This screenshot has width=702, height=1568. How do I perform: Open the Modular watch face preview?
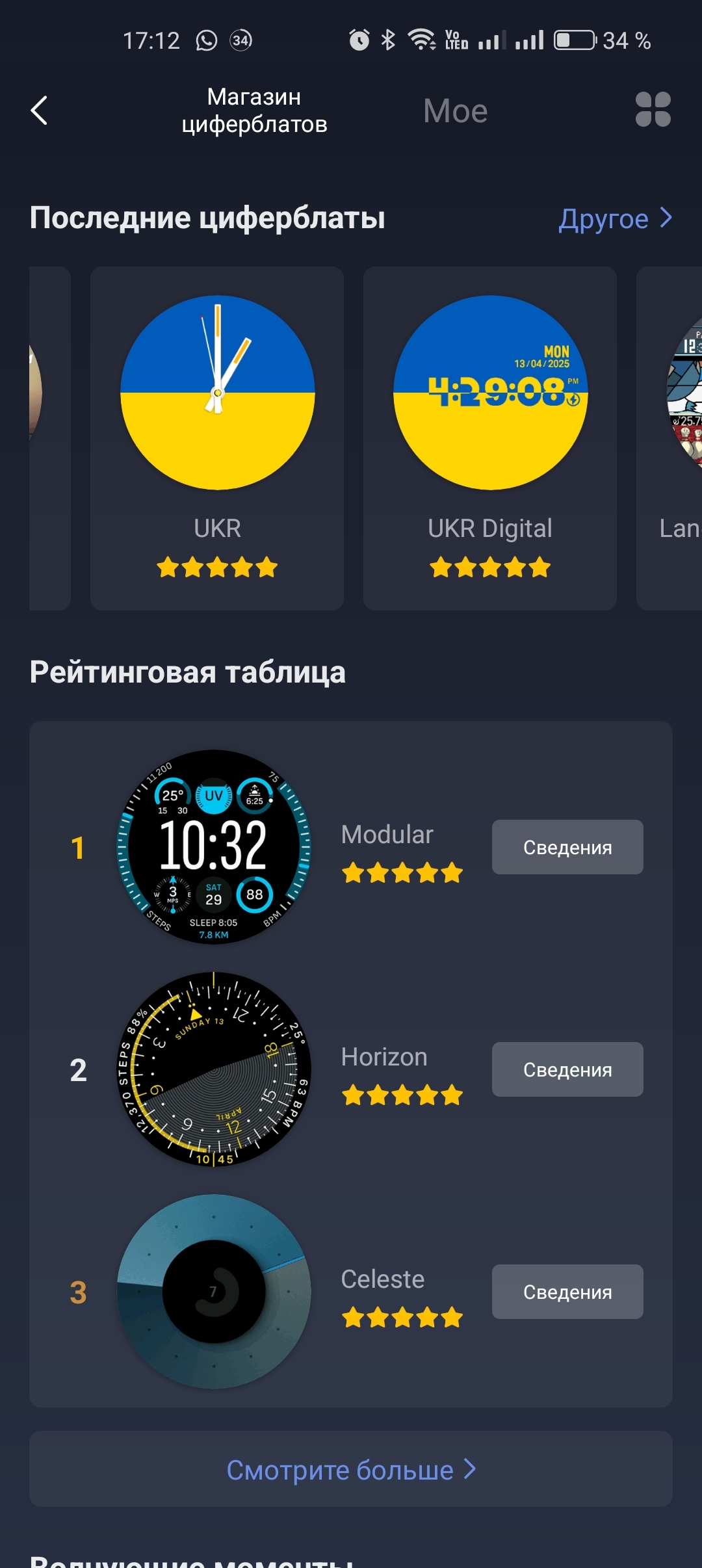click(x=214, y=847)
